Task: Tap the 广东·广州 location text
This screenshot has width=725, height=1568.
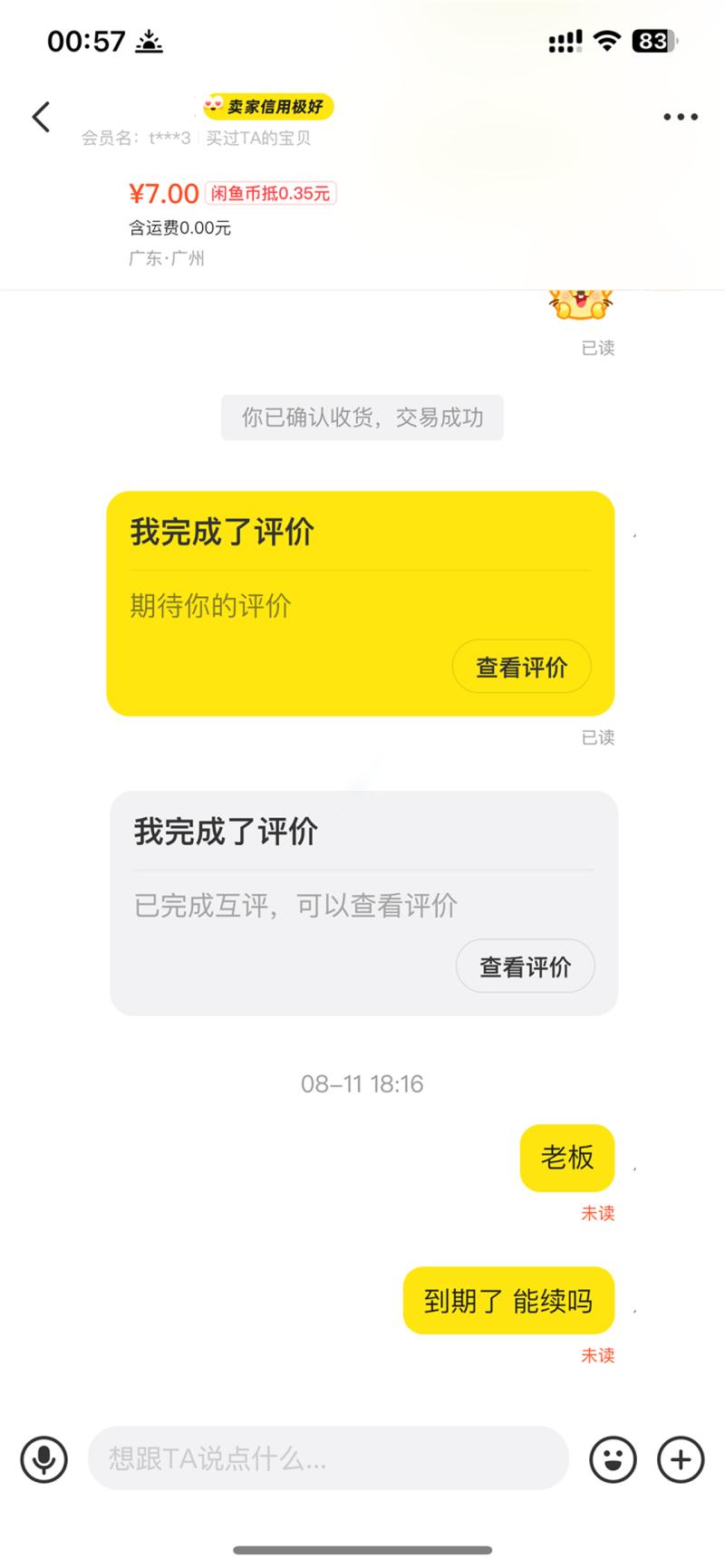Action: 165,257
